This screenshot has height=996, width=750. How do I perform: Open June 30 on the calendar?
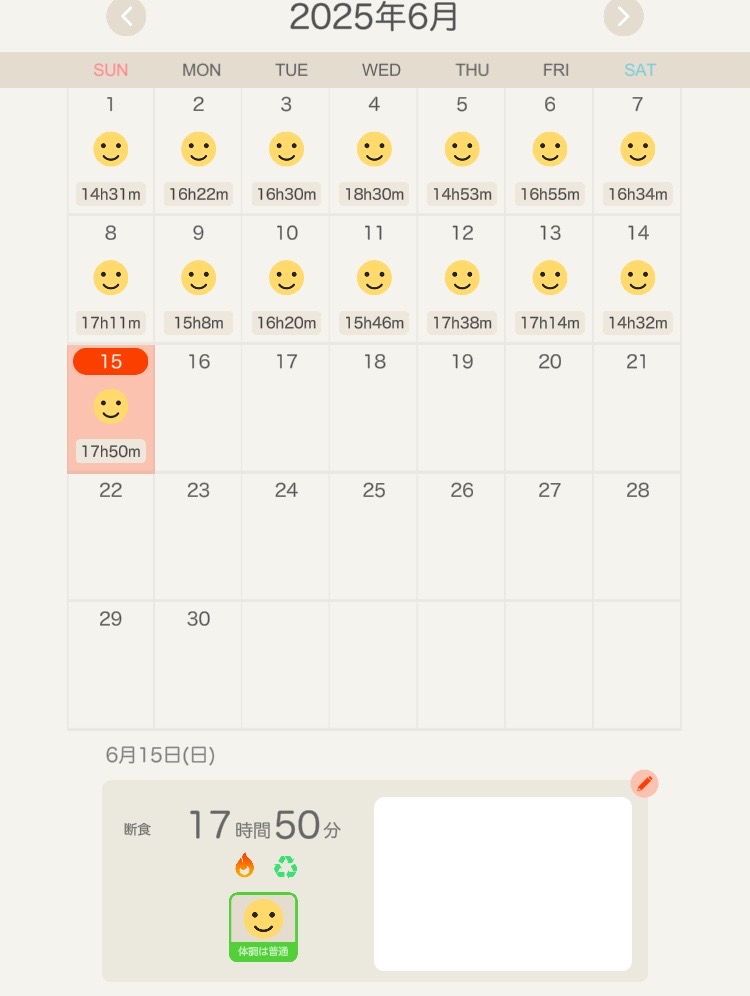pyautogui.click(x=198, y=664)
